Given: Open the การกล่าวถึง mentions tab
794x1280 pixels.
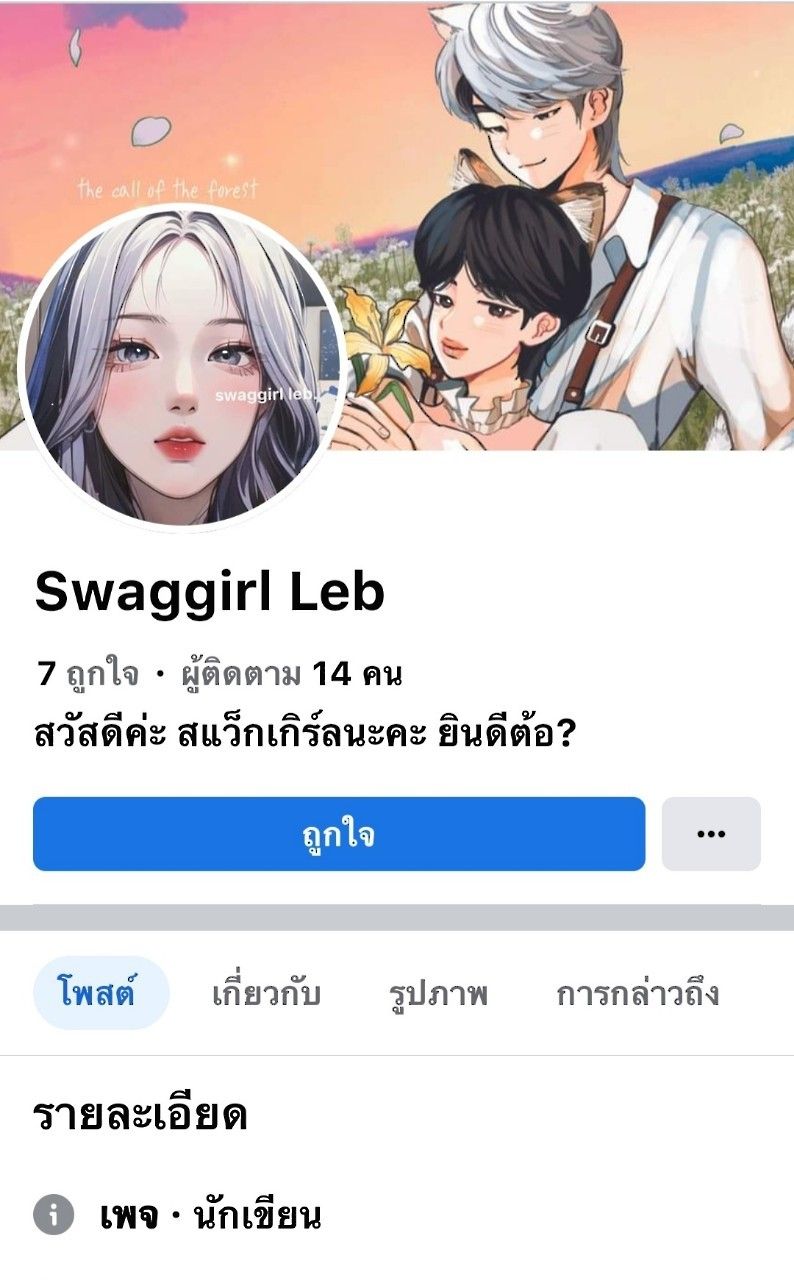Looking at the screenshot, I should click(638, 993).
